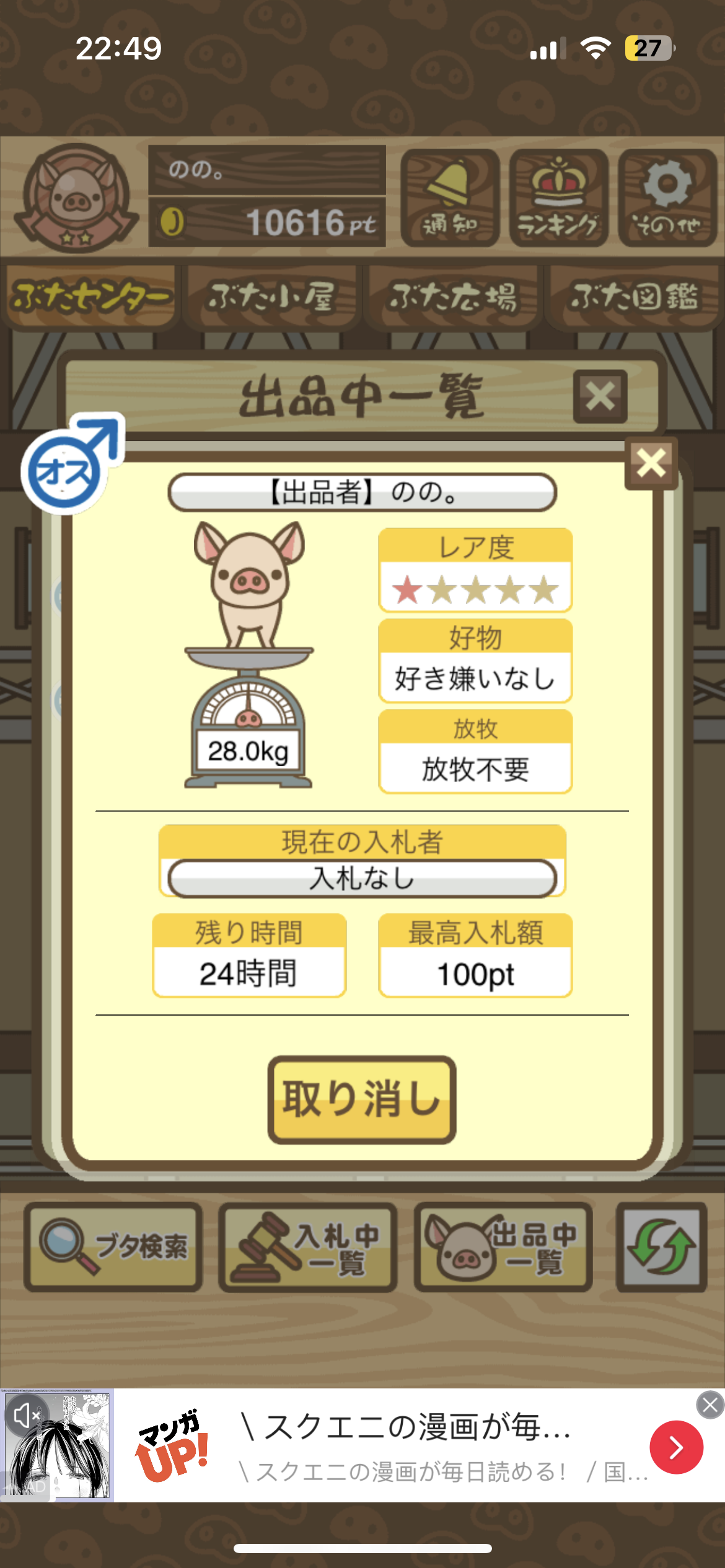Switch to the ぶた図鑑 tab
The image size is (725, 1568).
pyautogui.click(x=633, y=297)
